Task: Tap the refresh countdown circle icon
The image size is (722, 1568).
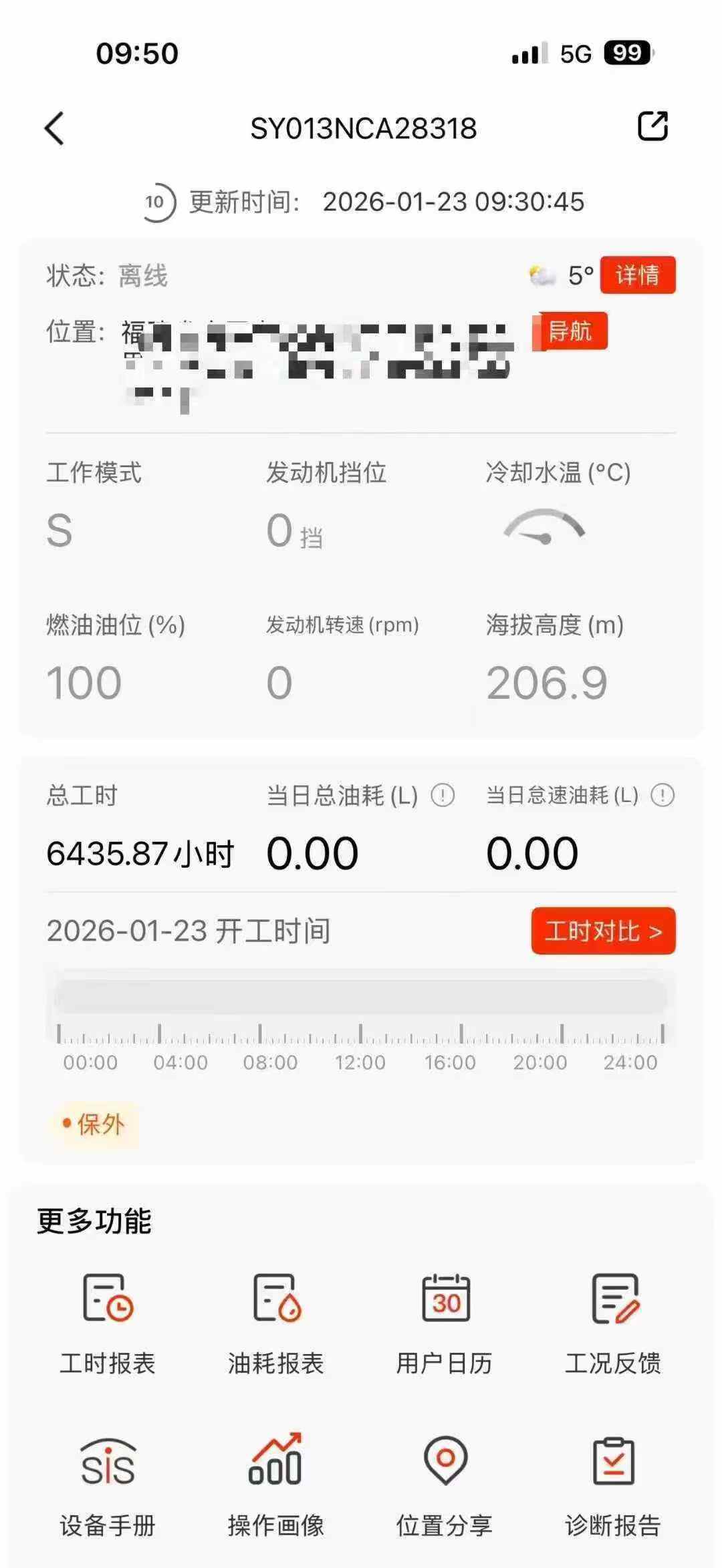Action: [x=157, y=201]
